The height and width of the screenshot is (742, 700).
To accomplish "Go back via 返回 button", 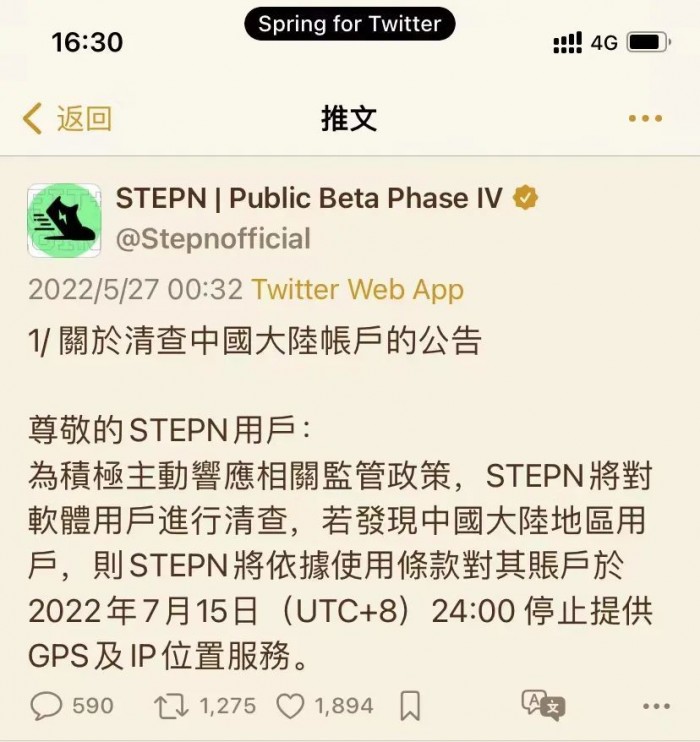I will (x=66, y=119).
